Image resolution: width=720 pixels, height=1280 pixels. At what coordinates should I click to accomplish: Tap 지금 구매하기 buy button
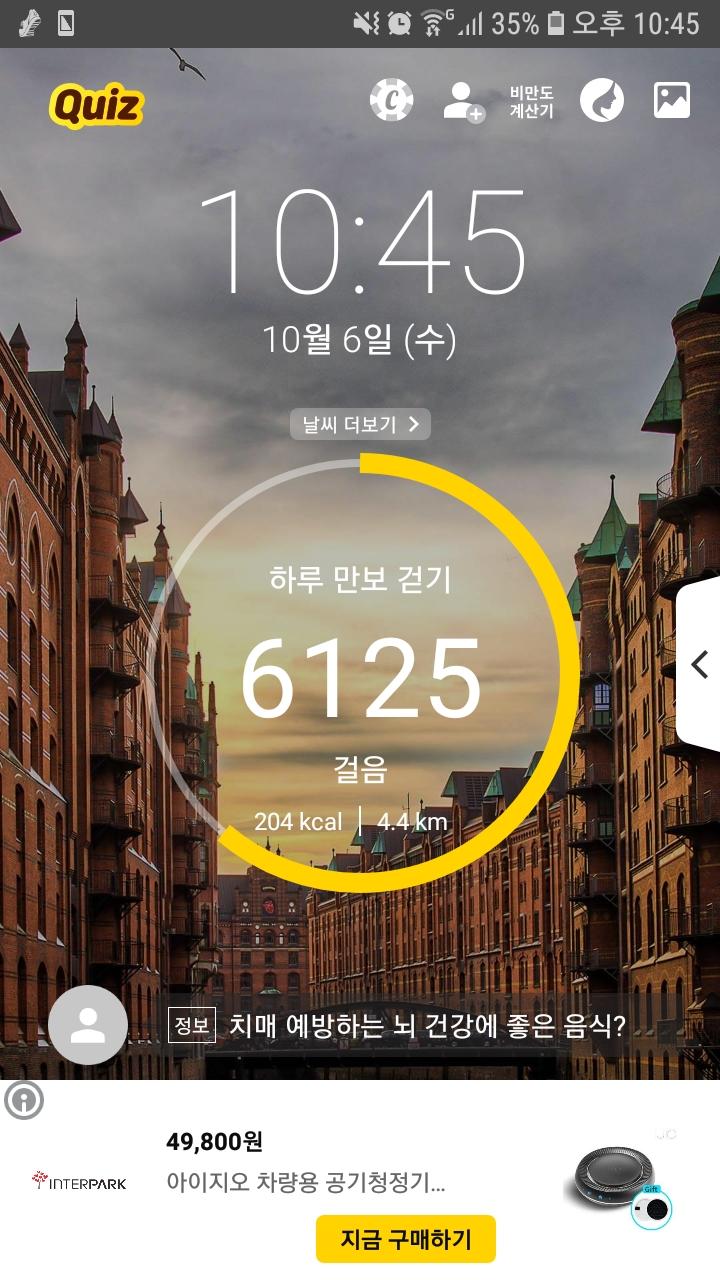click(405, 1239)
